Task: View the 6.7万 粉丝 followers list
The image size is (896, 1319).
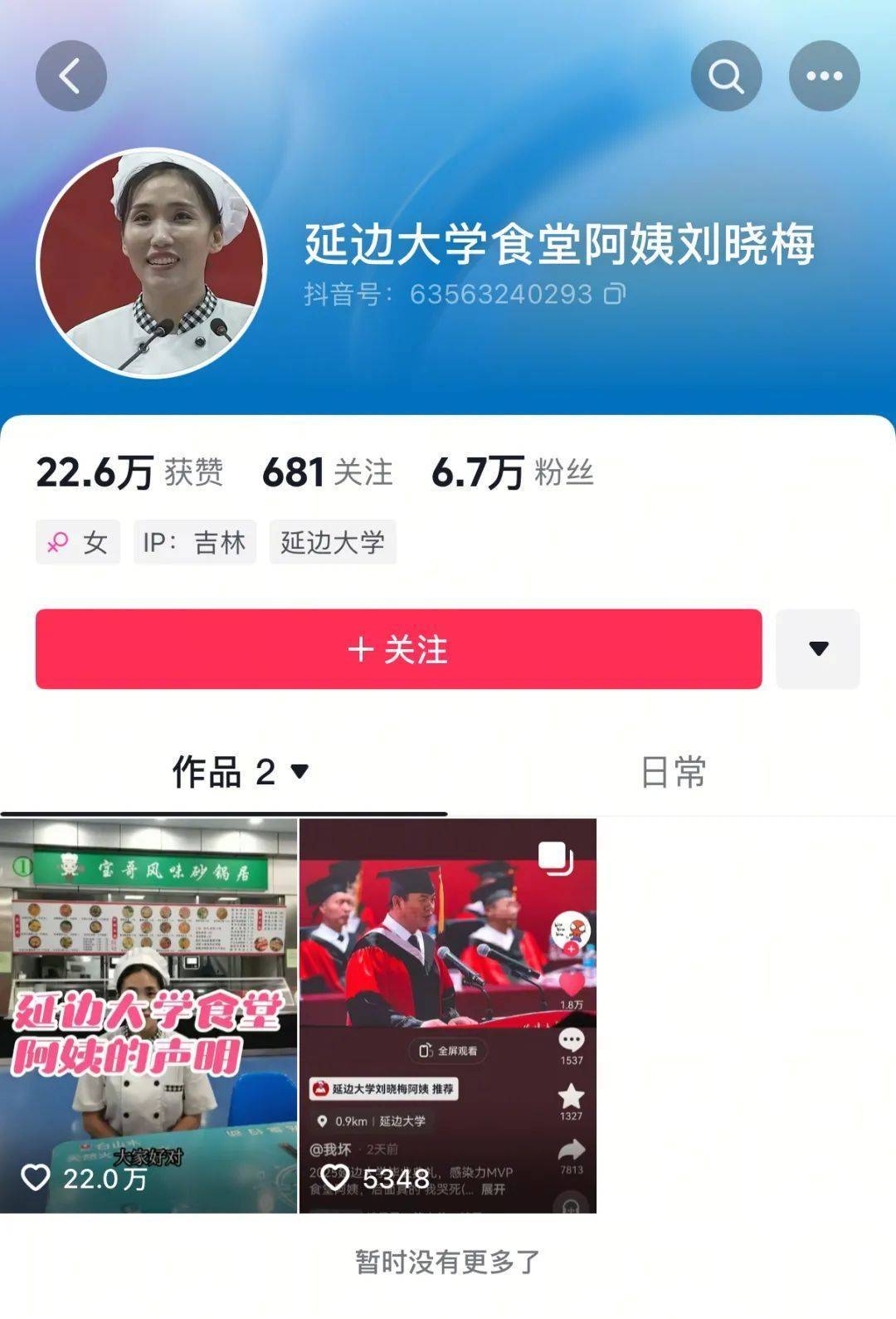Action: click(512, 472)
